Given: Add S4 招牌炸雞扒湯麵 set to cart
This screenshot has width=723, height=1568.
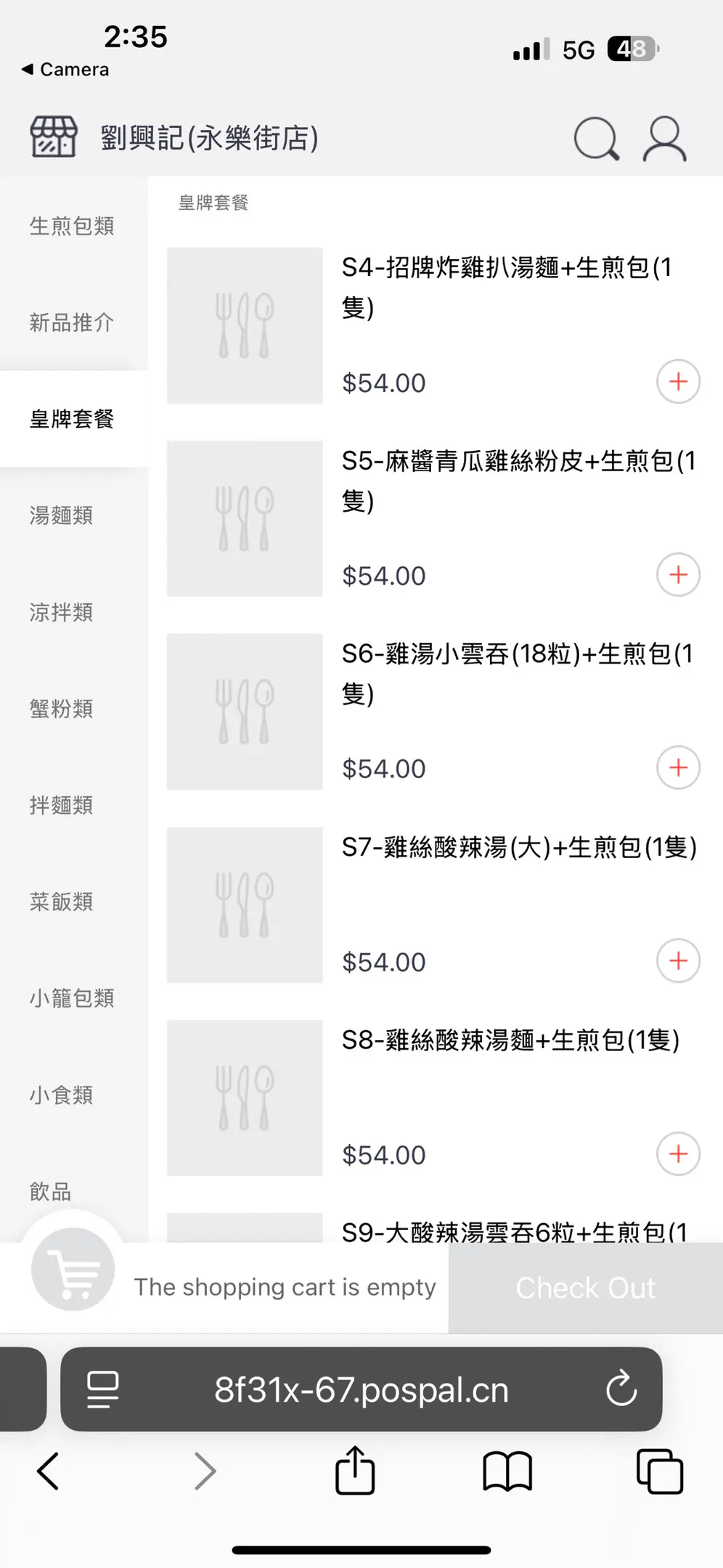Looking at the screenshot, I should [678, 381].
